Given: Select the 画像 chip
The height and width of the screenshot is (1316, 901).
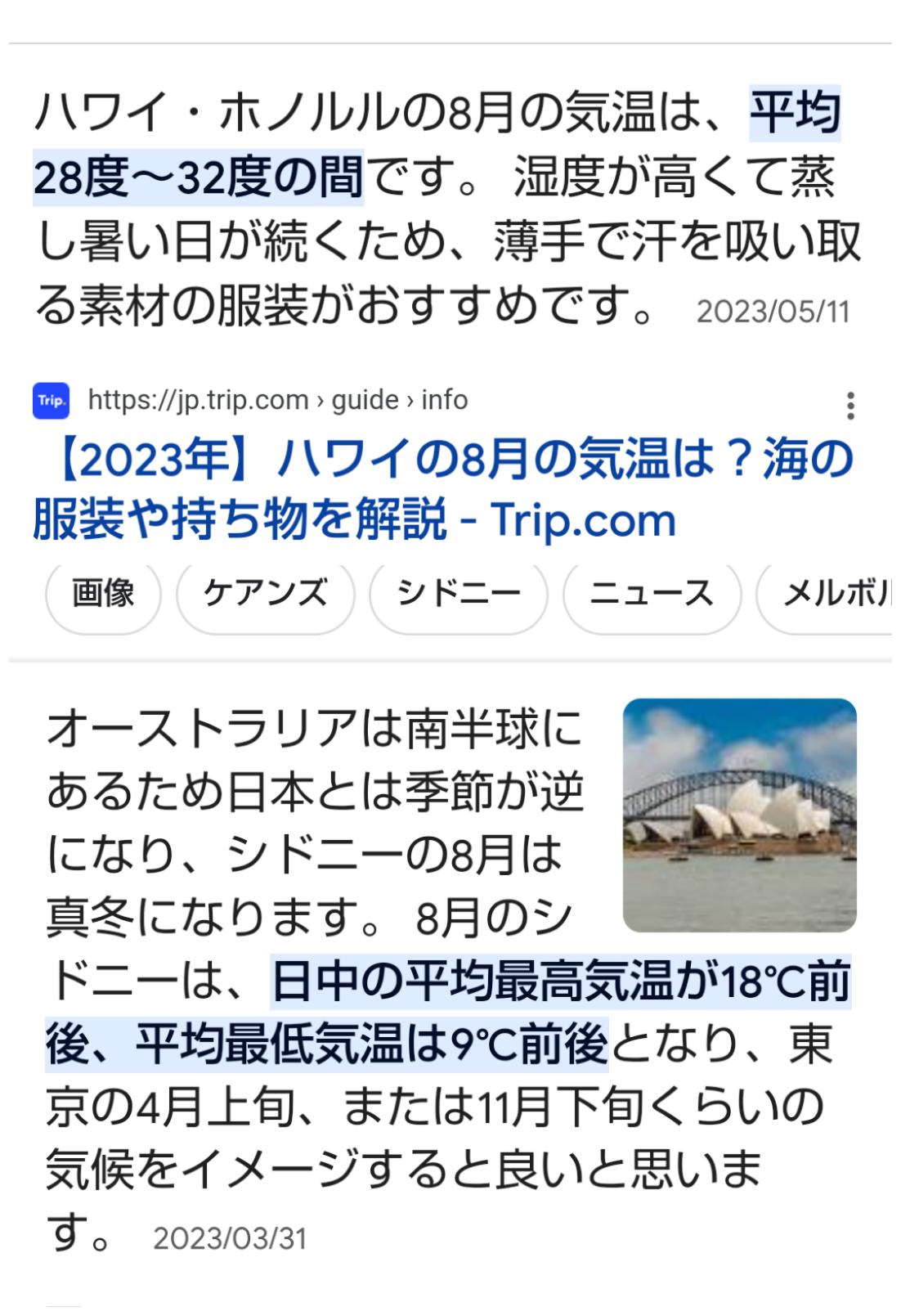Looking at the screenshot, I should tap(103, 593).
